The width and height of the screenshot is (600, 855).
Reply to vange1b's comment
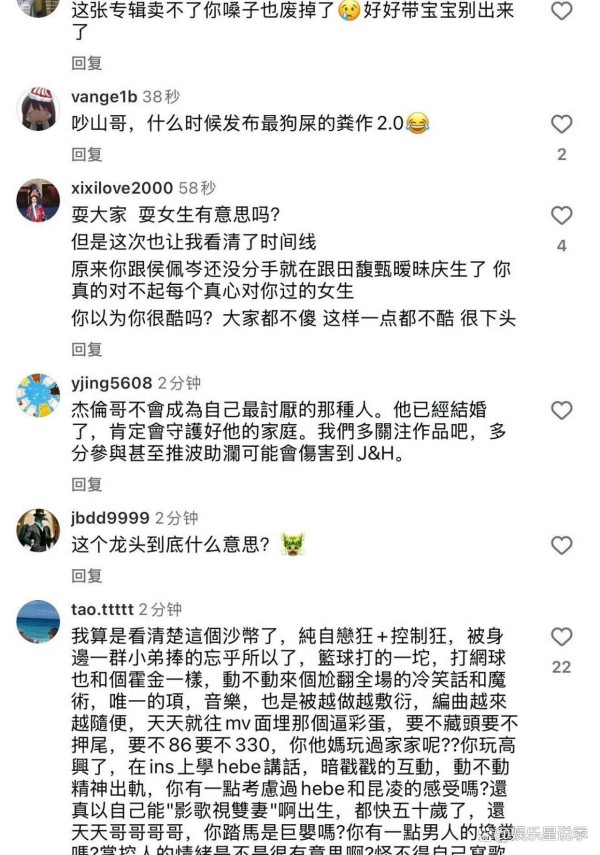pyautogui.click(x=87, y=155)
